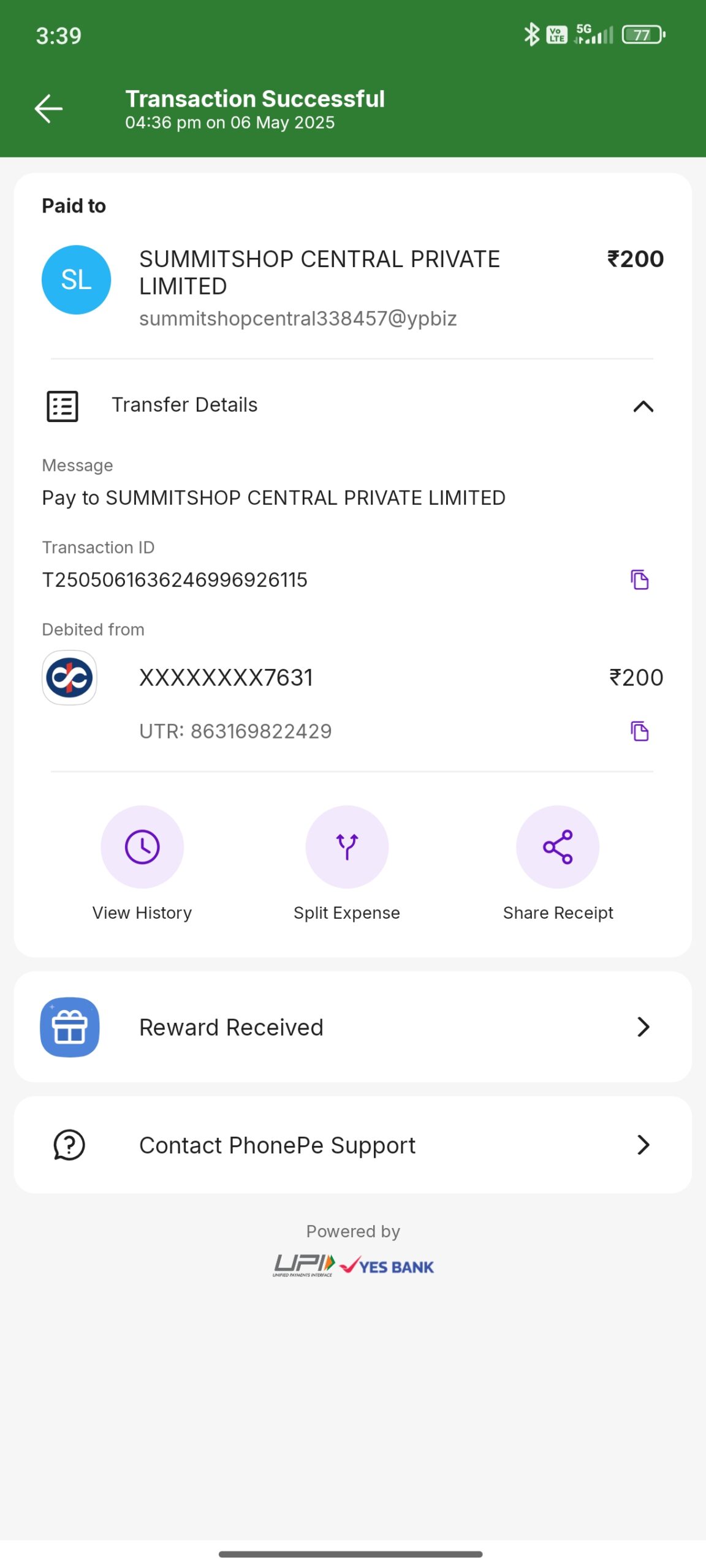Select Split Expense

(x=347, y=847)
